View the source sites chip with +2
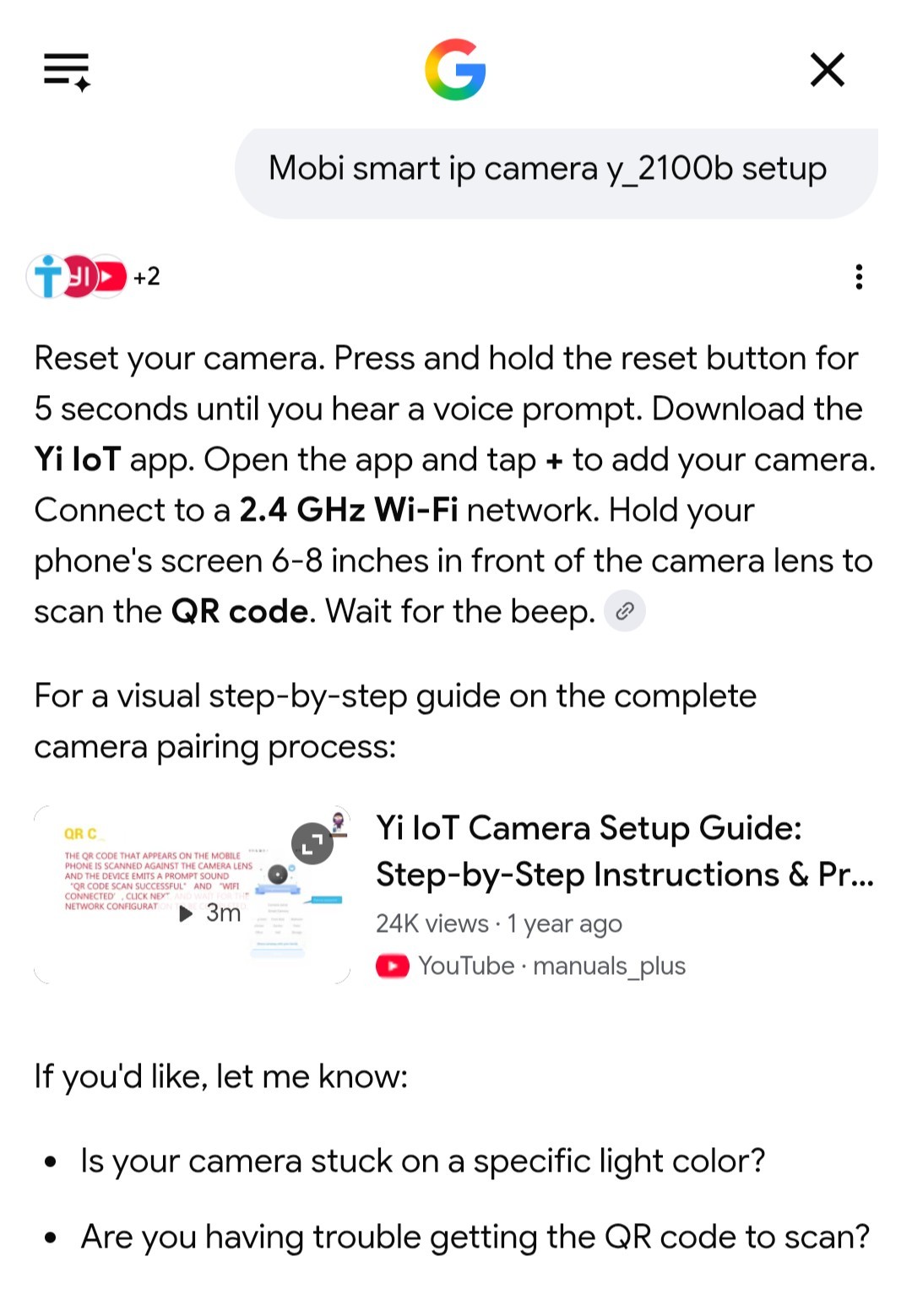This screenshot has height=1316, width=912. click(94, 277)
